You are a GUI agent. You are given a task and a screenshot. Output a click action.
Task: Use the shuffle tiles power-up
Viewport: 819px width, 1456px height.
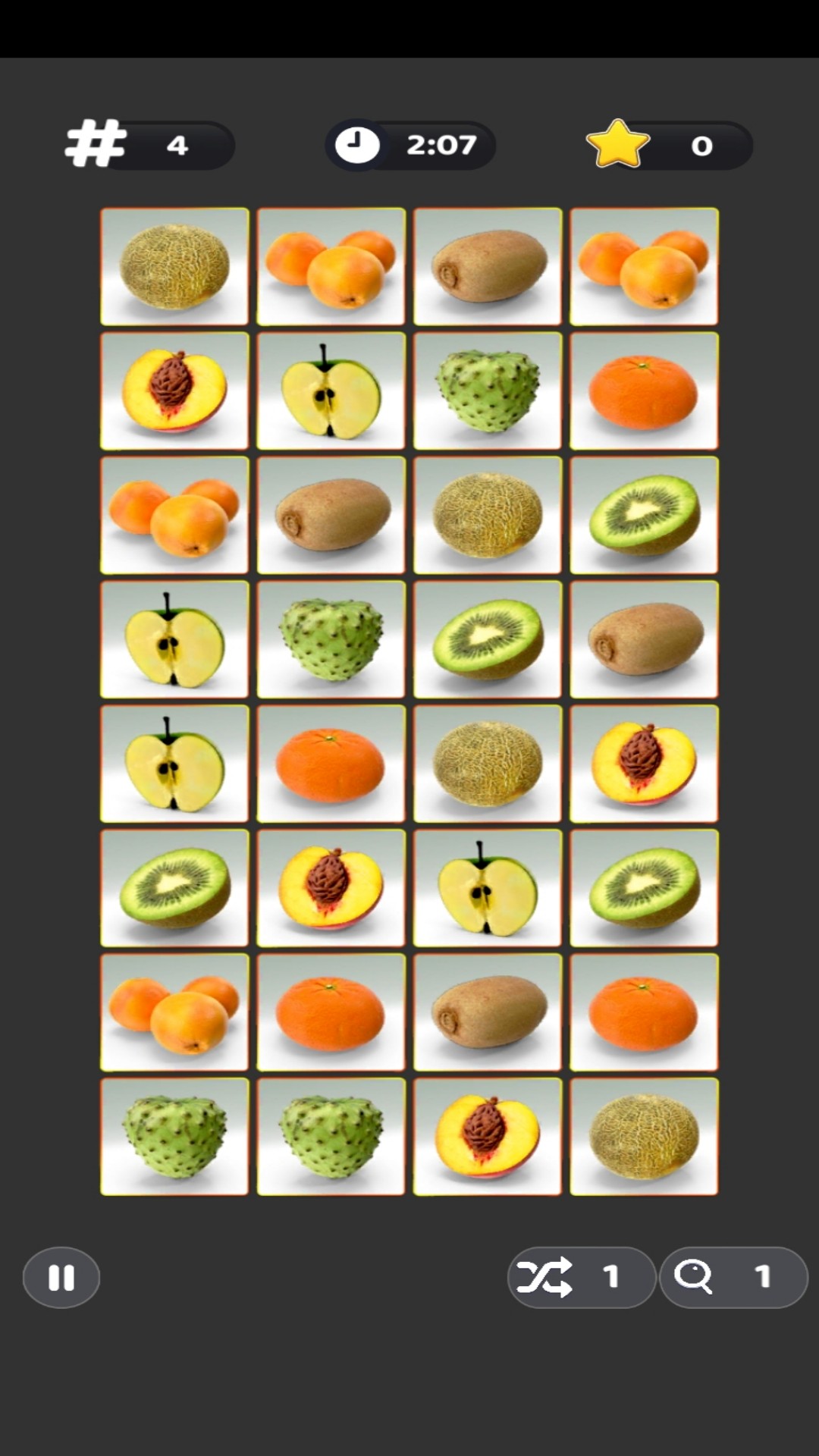coord(580,1278)
